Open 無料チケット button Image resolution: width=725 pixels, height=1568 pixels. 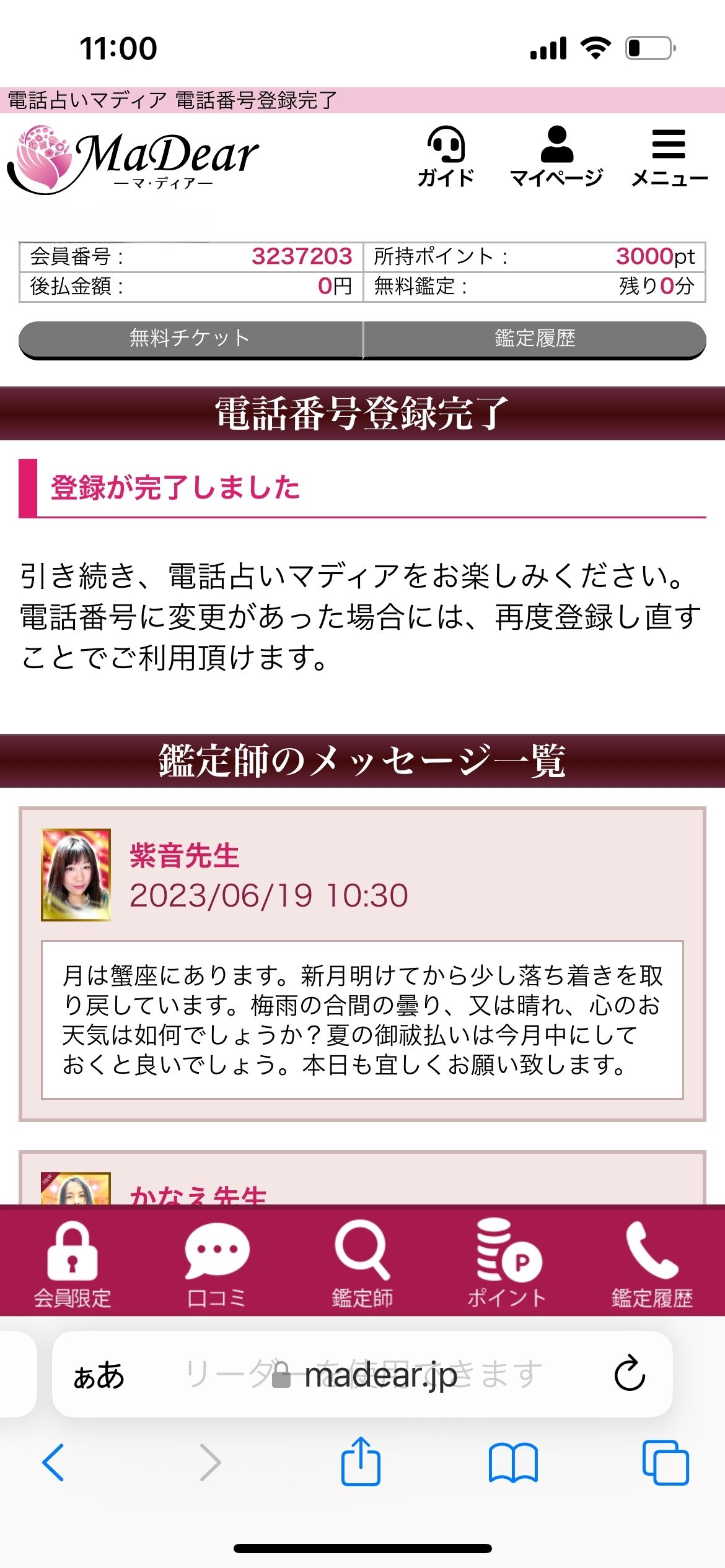point(190,338)
